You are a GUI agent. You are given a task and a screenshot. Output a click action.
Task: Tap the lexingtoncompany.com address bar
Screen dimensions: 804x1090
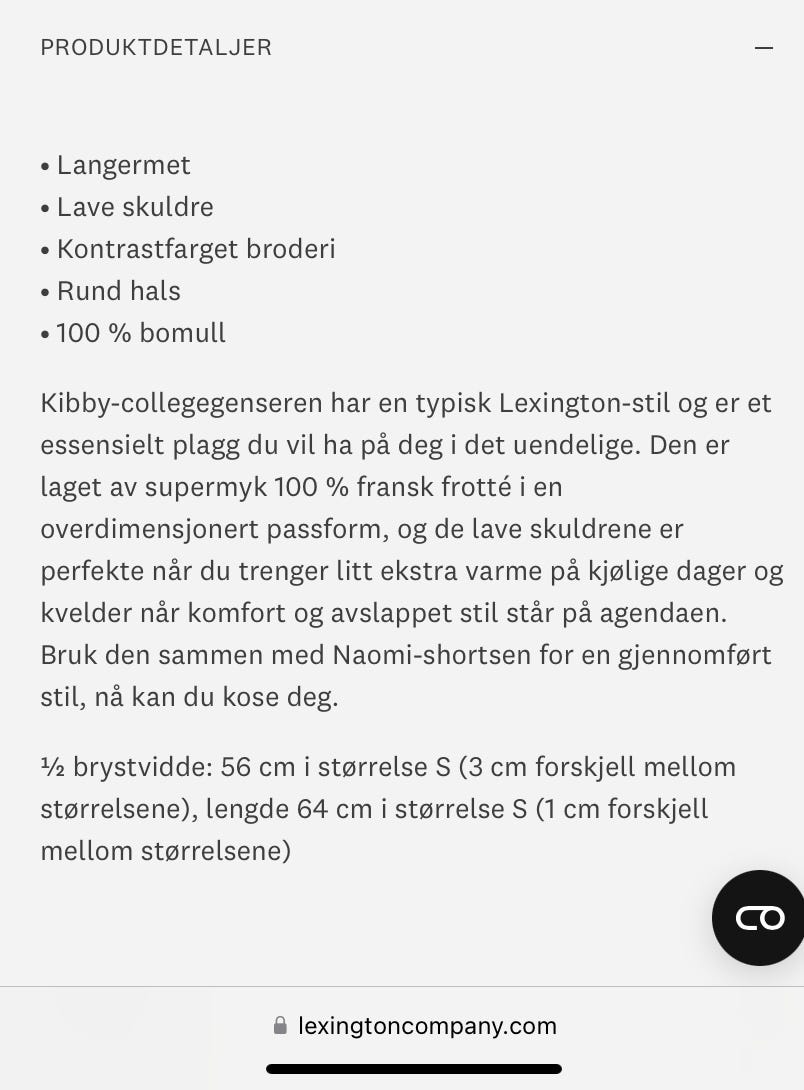pos(428,1025)
